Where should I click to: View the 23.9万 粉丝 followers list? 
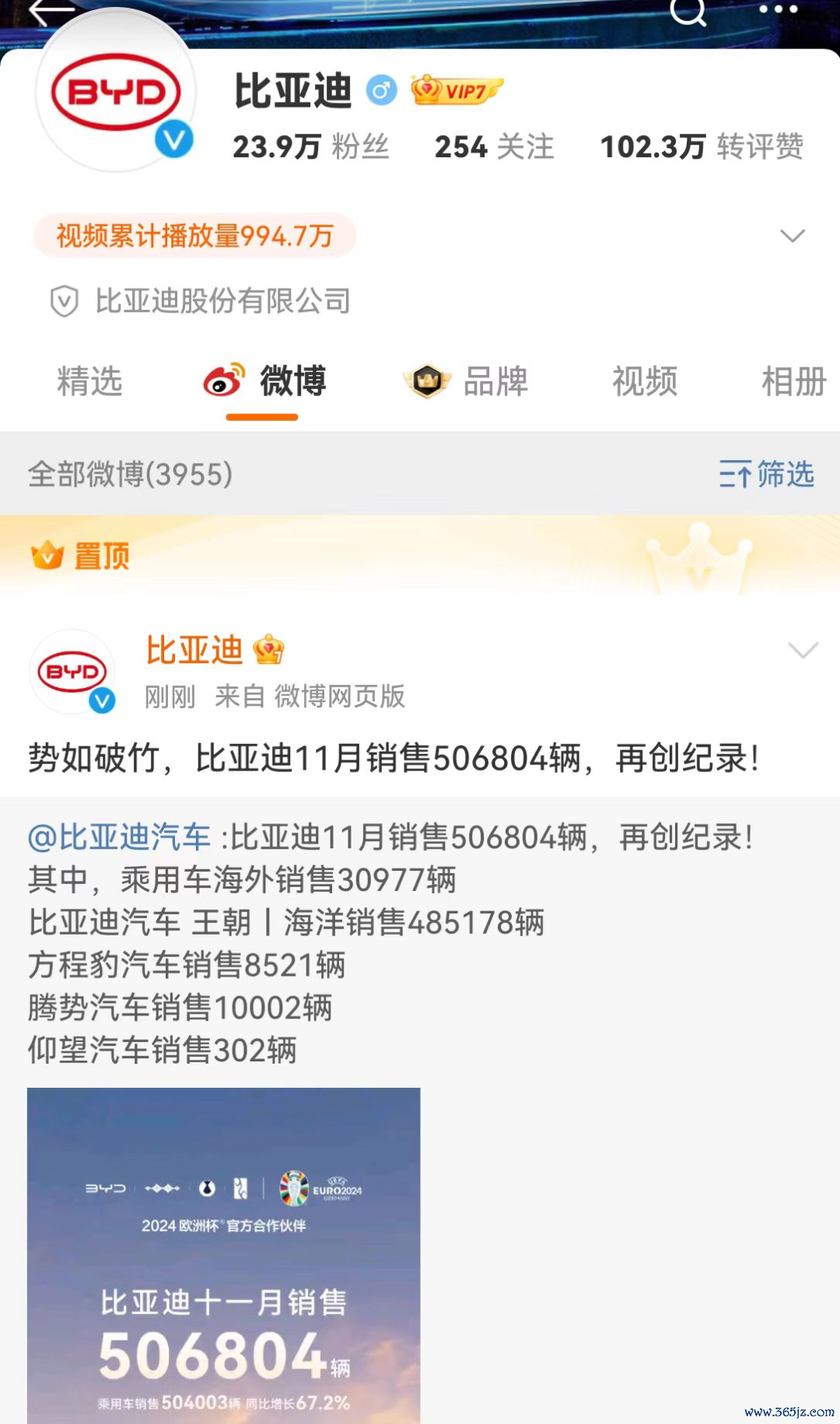coord(311,146)
